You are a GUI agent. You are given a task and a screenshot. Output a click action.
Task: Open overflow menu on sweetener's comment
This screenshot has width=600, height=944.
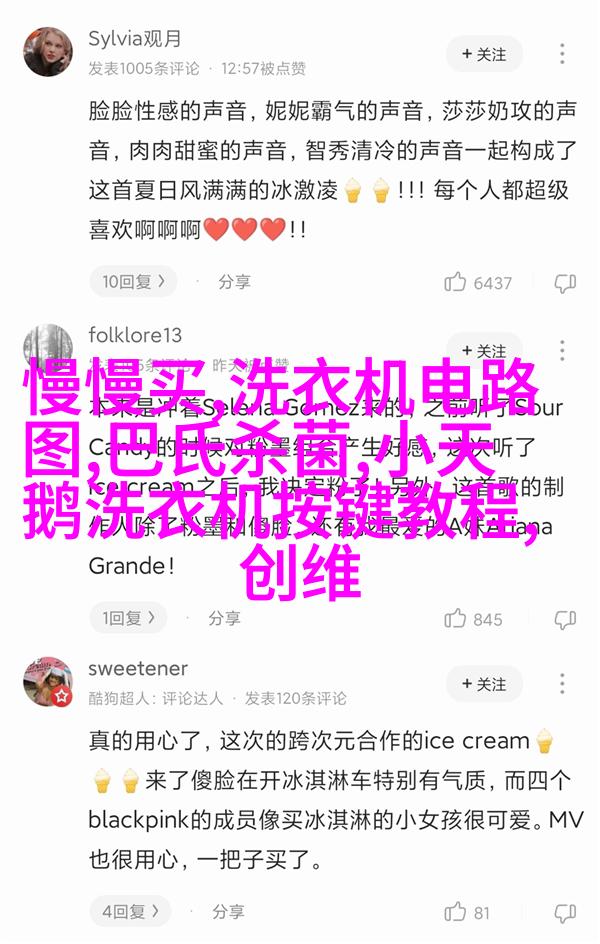tap(563, 684)
